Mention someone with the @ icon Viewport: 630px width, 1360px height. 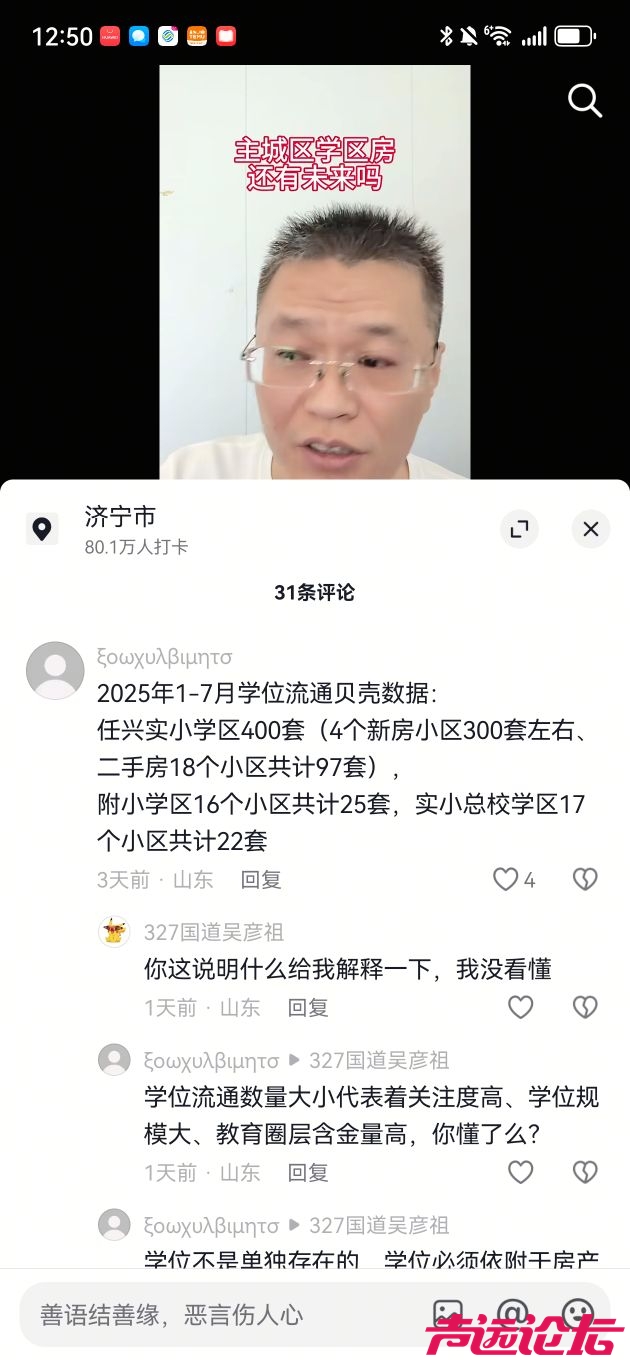point(513,1312)
